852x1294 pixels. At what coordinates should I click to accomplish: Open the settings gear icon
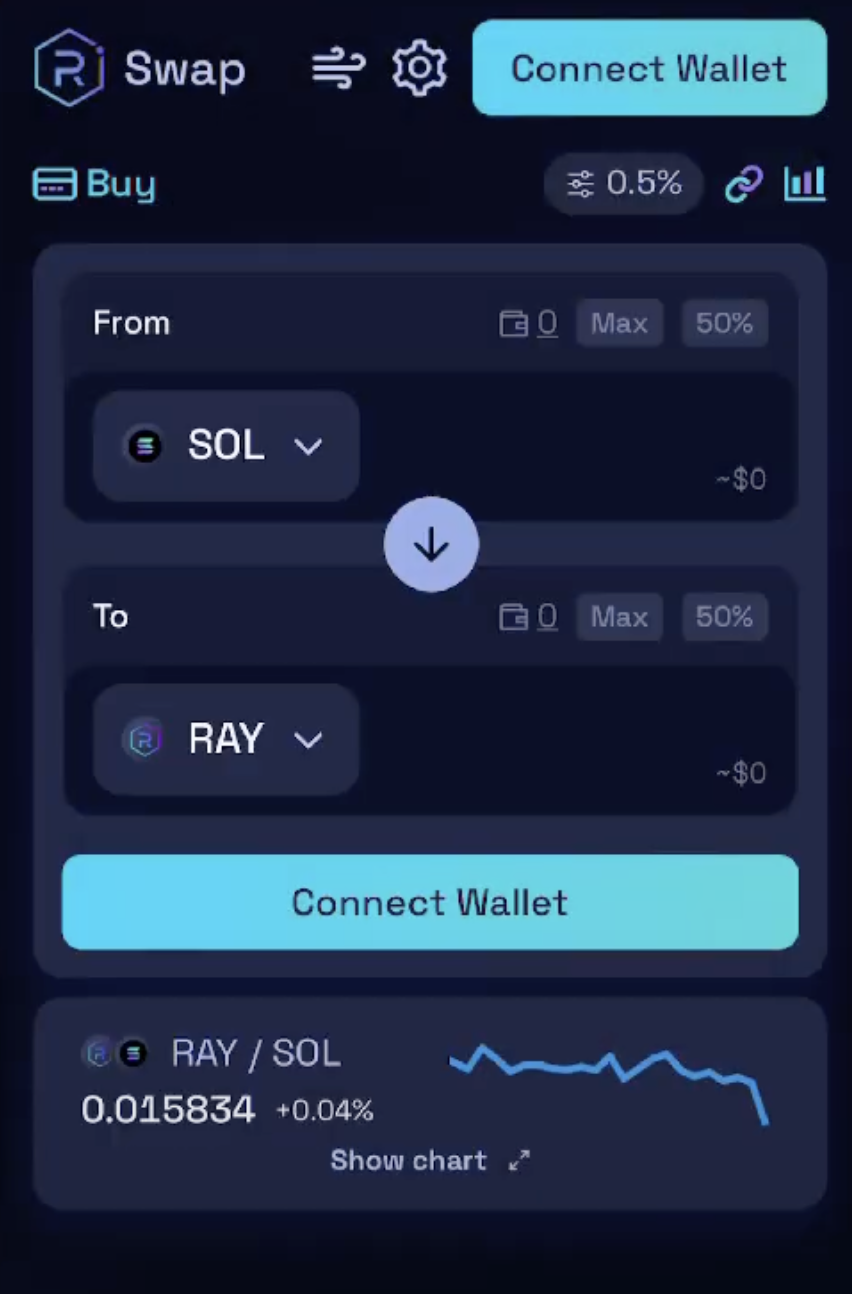[419, 68]
